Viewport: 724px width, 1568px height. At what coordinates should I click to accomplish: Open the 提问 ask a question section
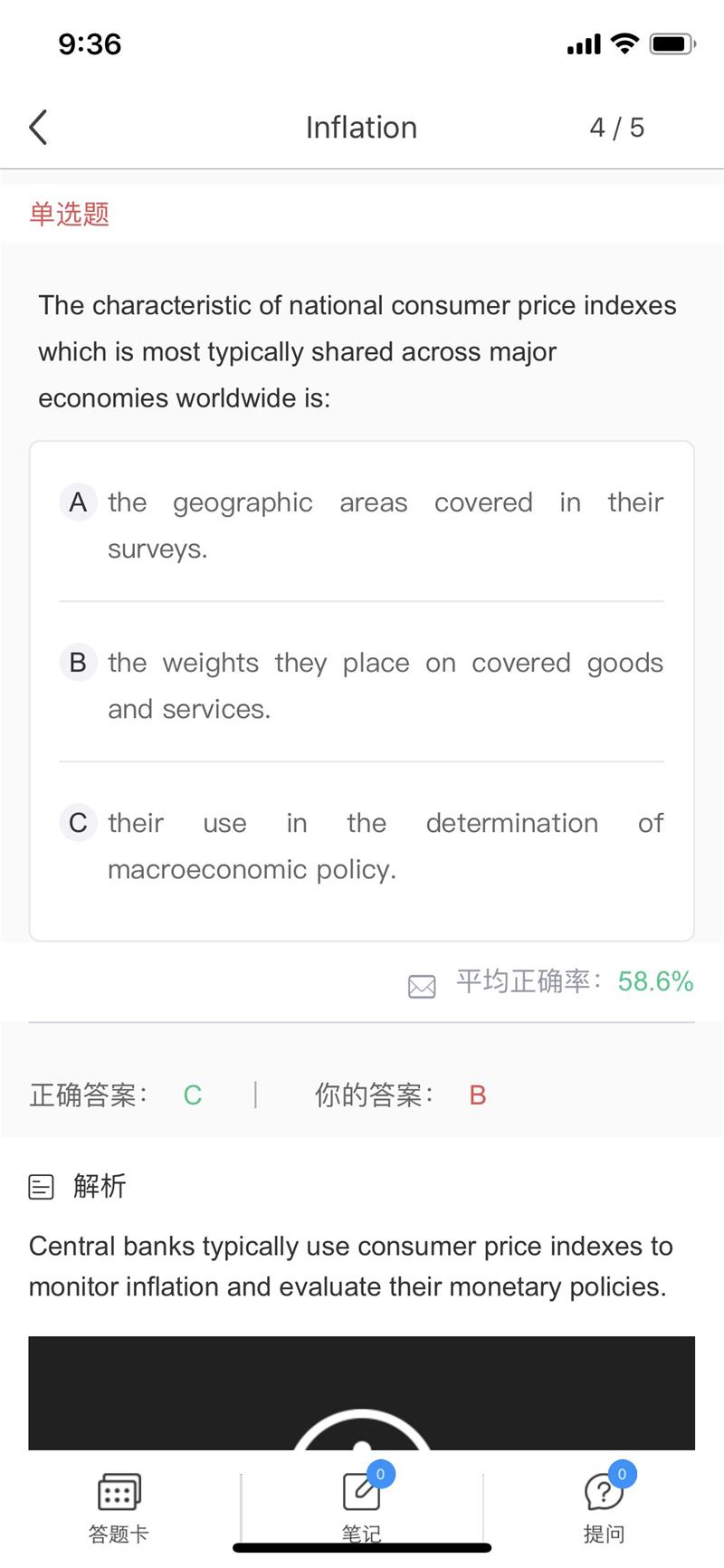604,1506
